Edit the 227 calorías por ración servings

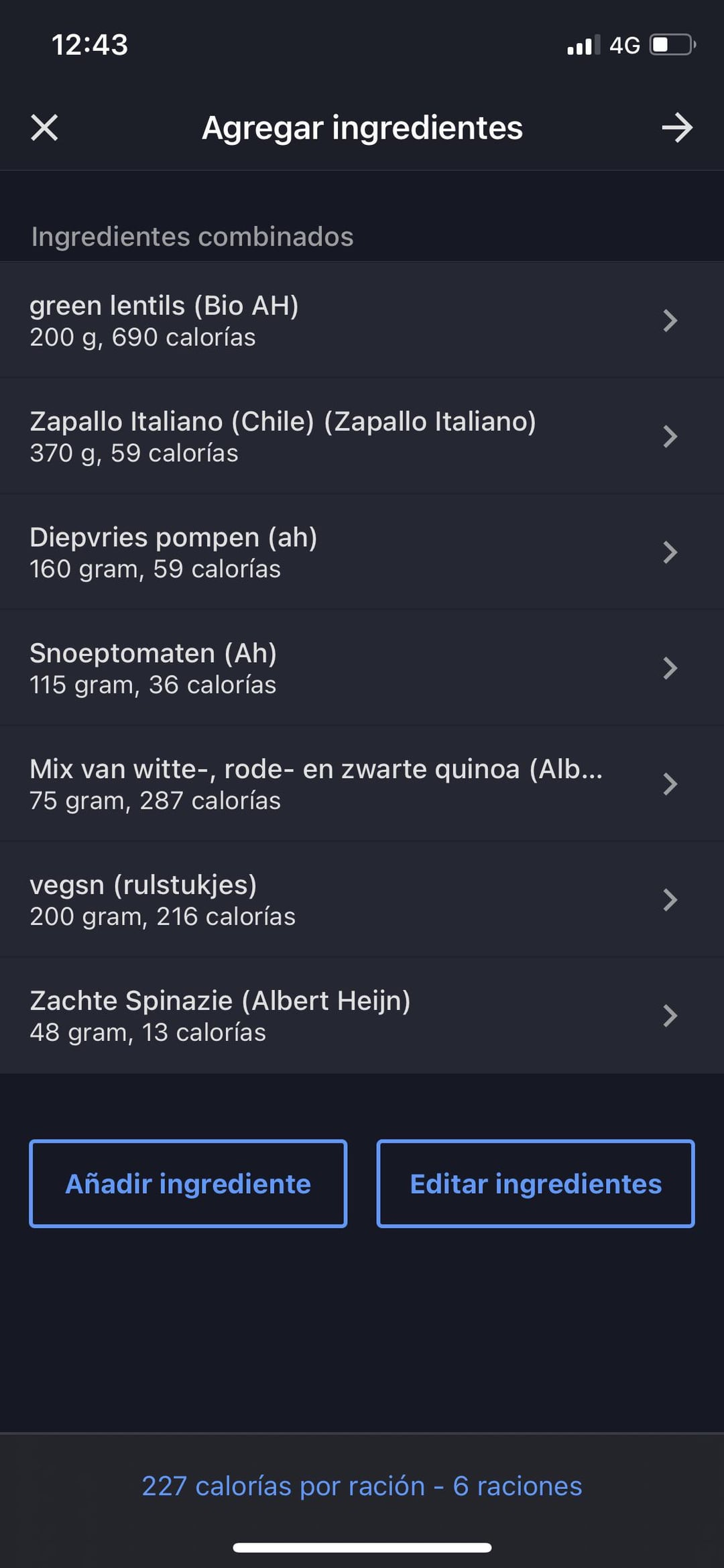click(x=362, y=1486)
